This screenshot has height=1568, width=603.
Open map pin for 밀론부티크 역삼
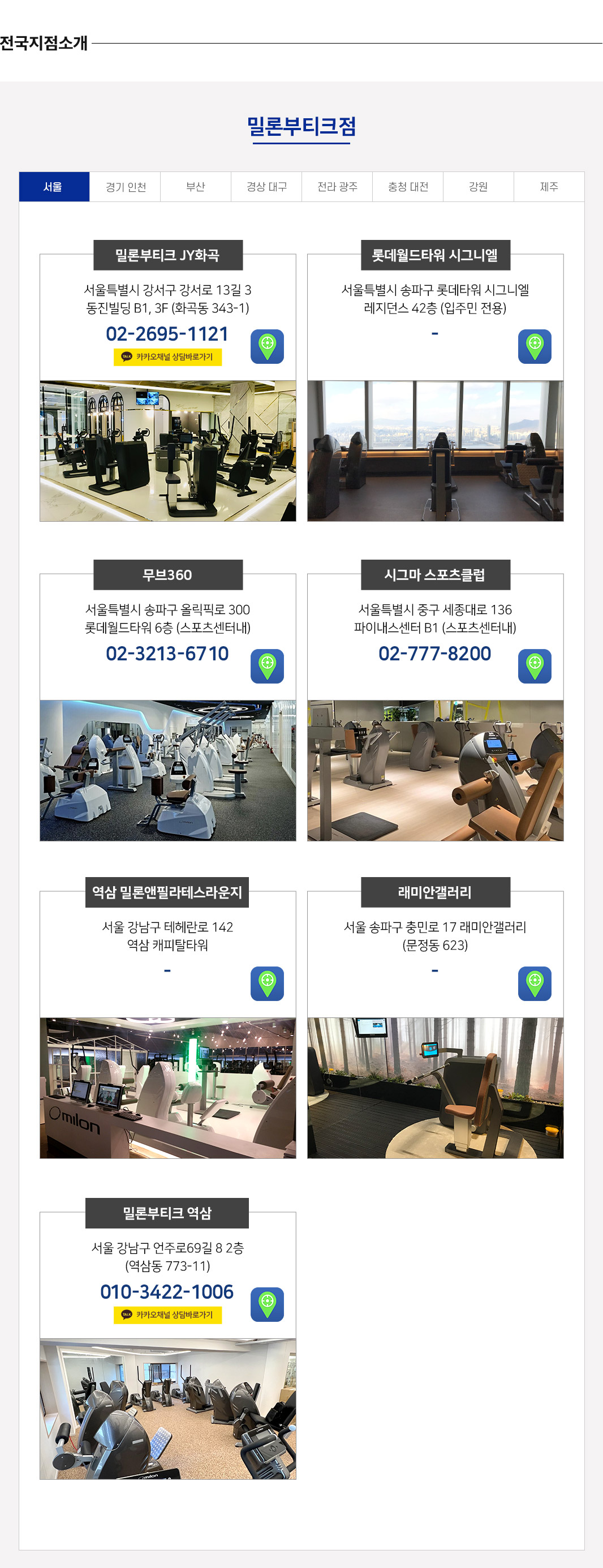[x=267, y=1304]
